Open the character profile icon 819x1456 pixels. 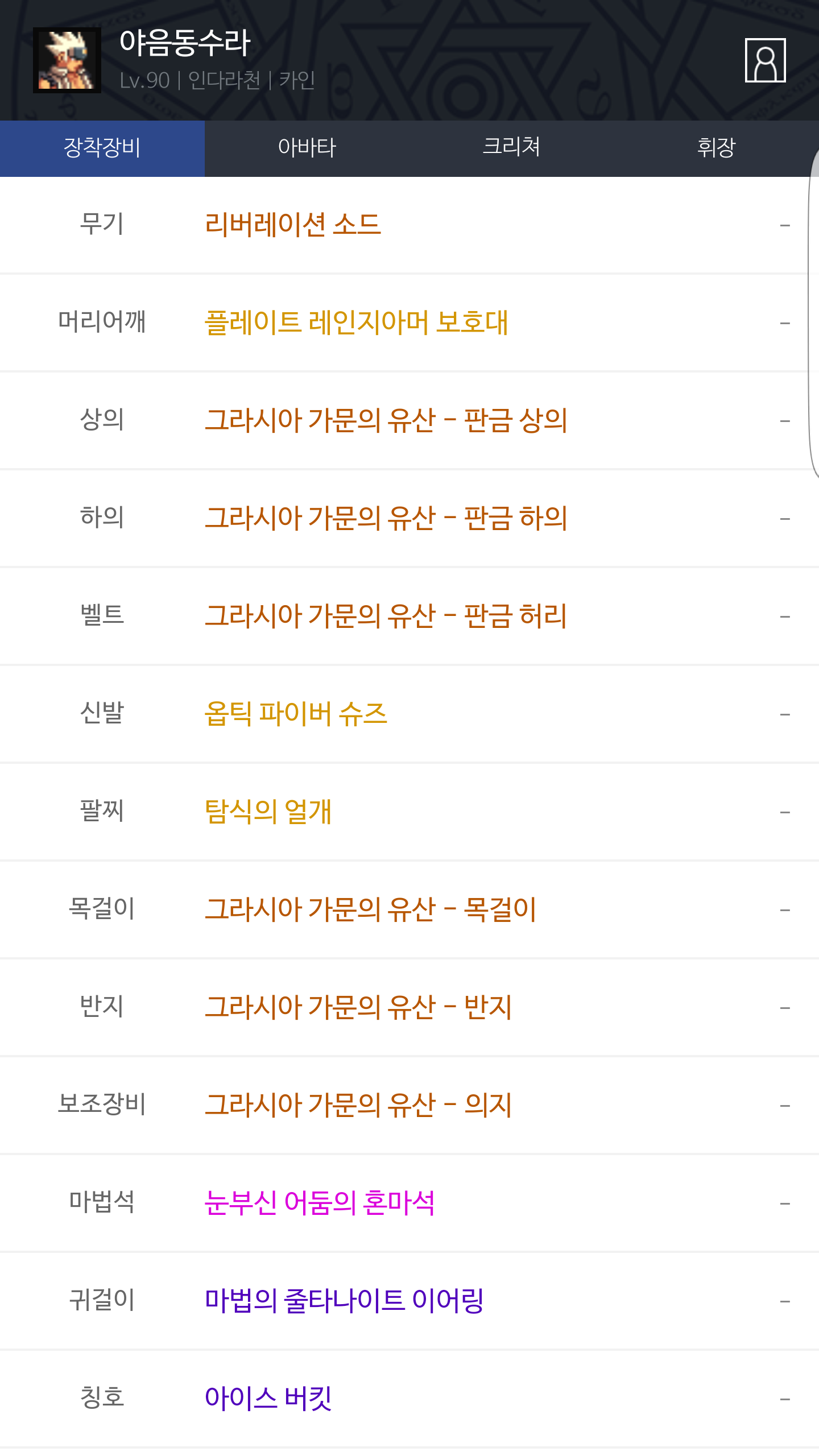pyautogui.click(x=765, y=60)
